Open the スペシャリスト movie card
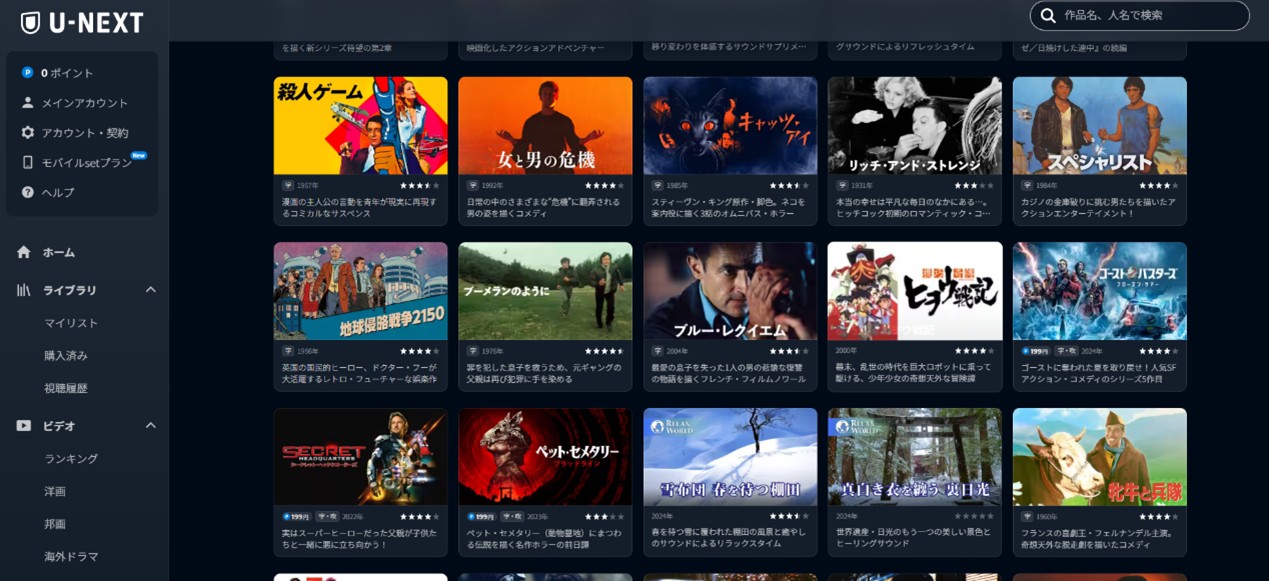This screenshot has height=581, width=1269. (x=1099, y=126)
